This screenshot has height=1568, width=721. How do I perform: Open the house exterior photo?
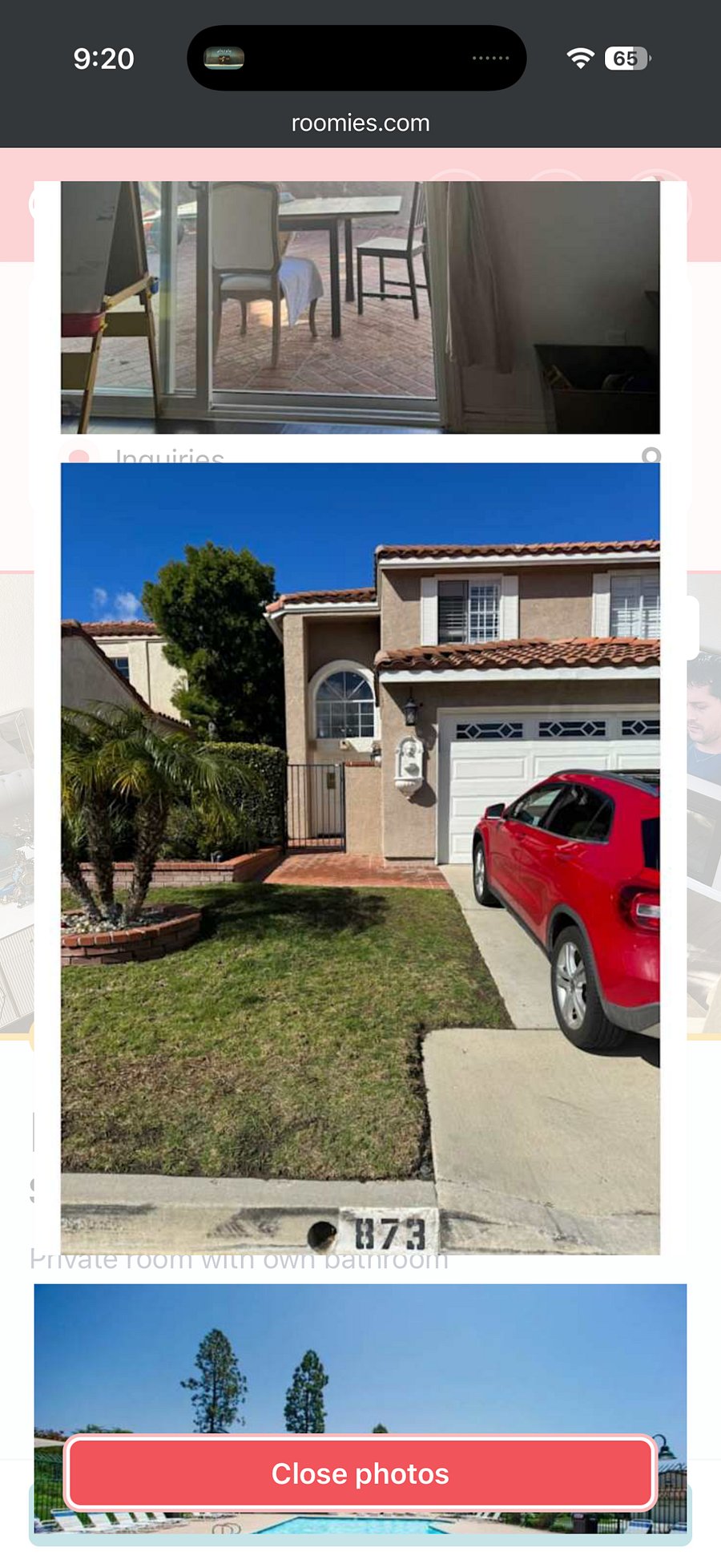[360, 859]
